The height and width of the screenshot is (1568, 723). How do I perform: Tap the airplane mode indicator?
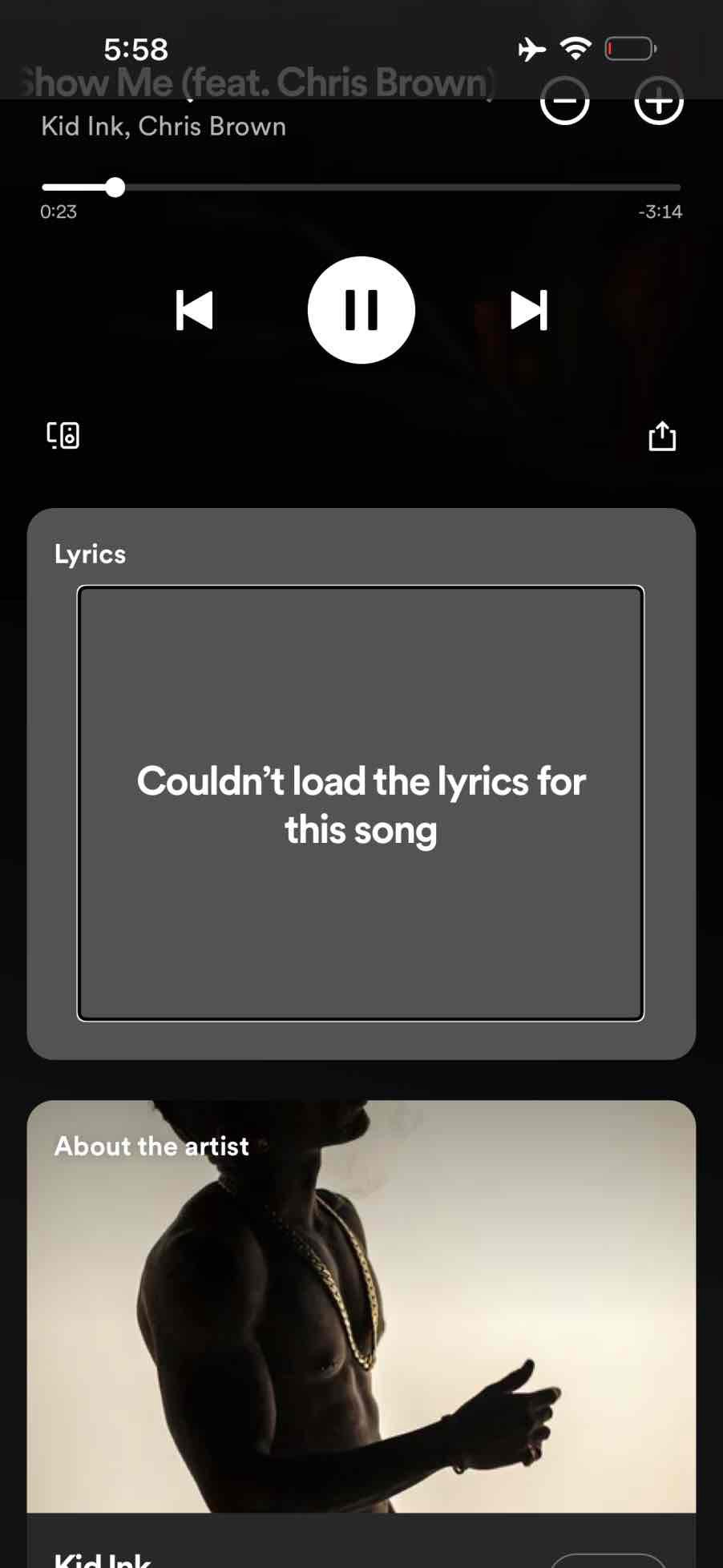(531, 48)
